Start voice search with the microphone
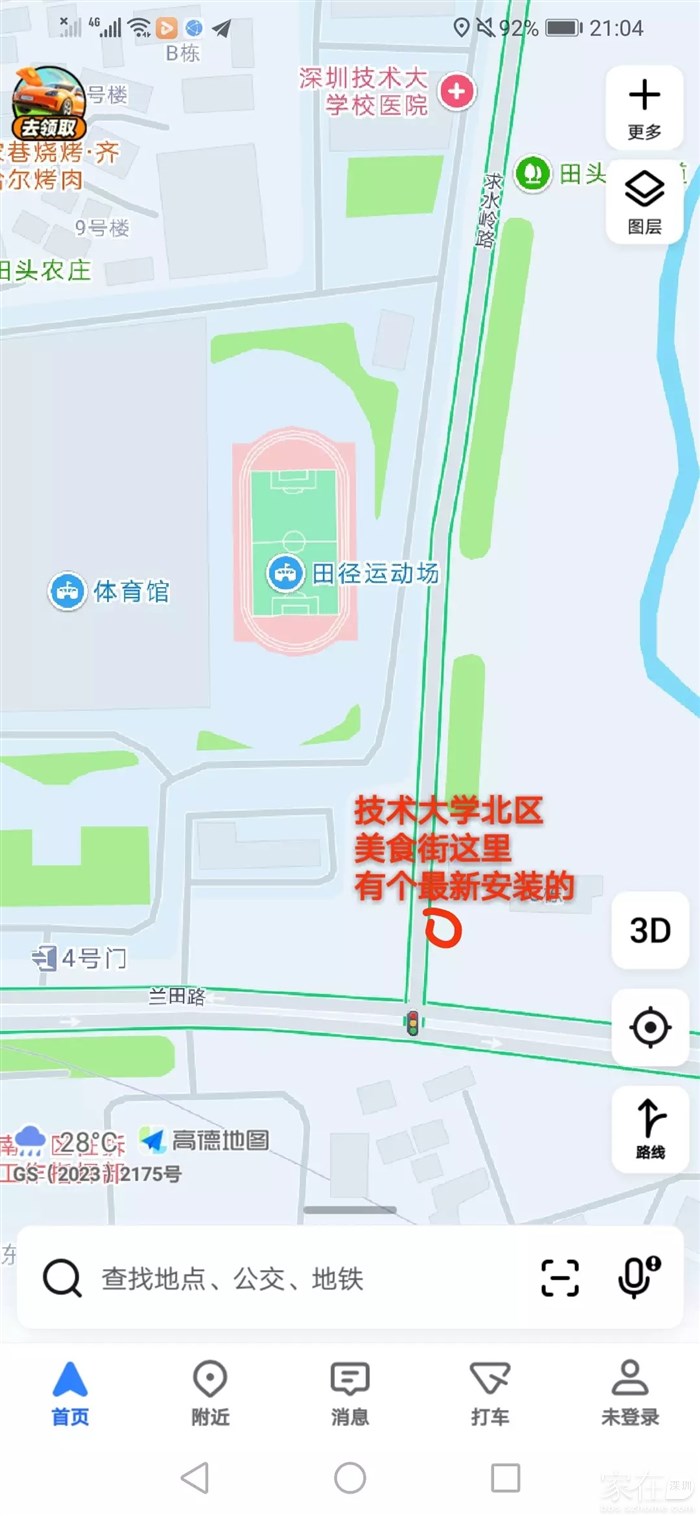Viewport: 700px width, 1516px height. point(636,1277)
